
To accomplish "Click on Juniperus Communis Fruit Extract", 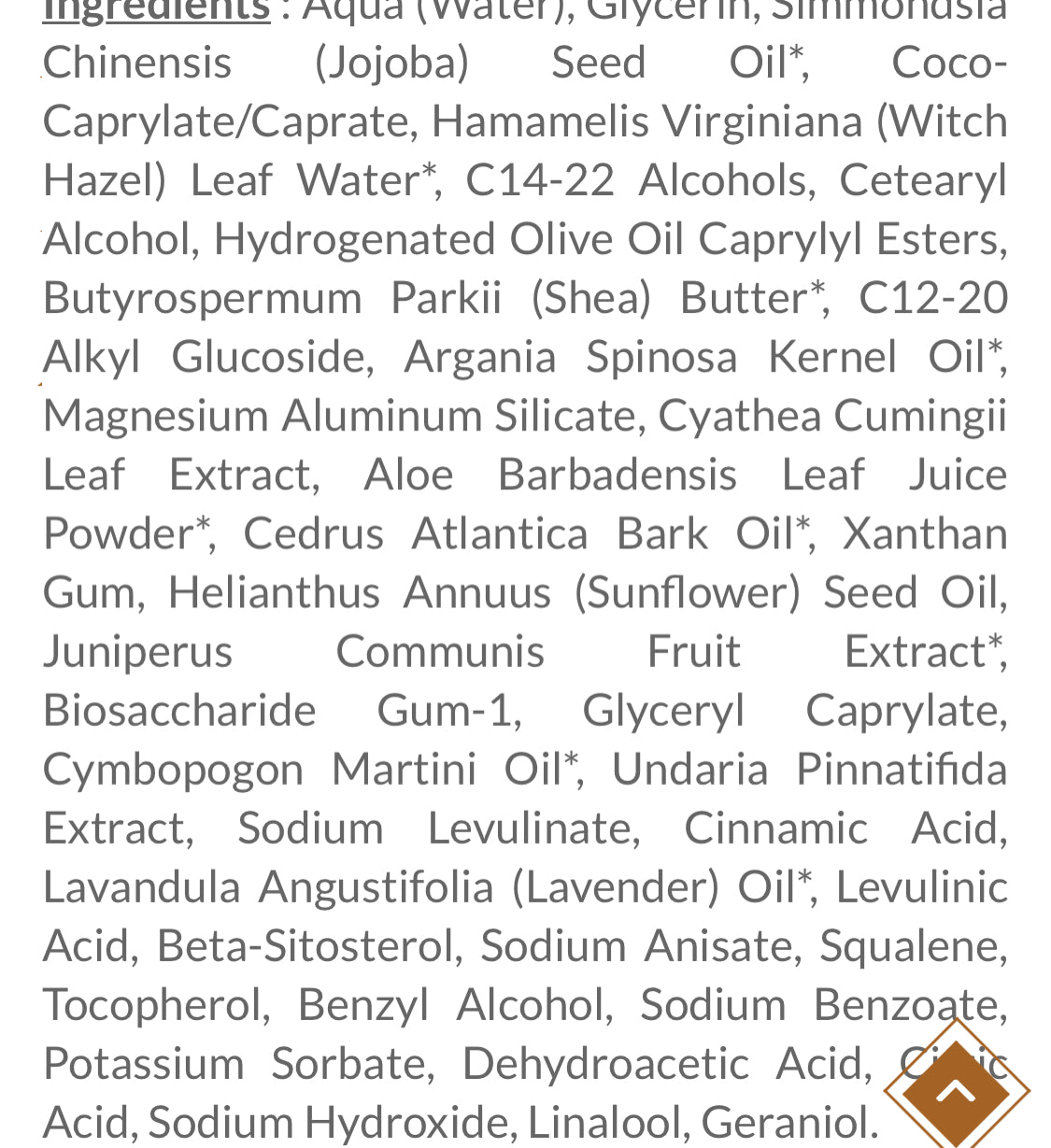I will point(523,650).
